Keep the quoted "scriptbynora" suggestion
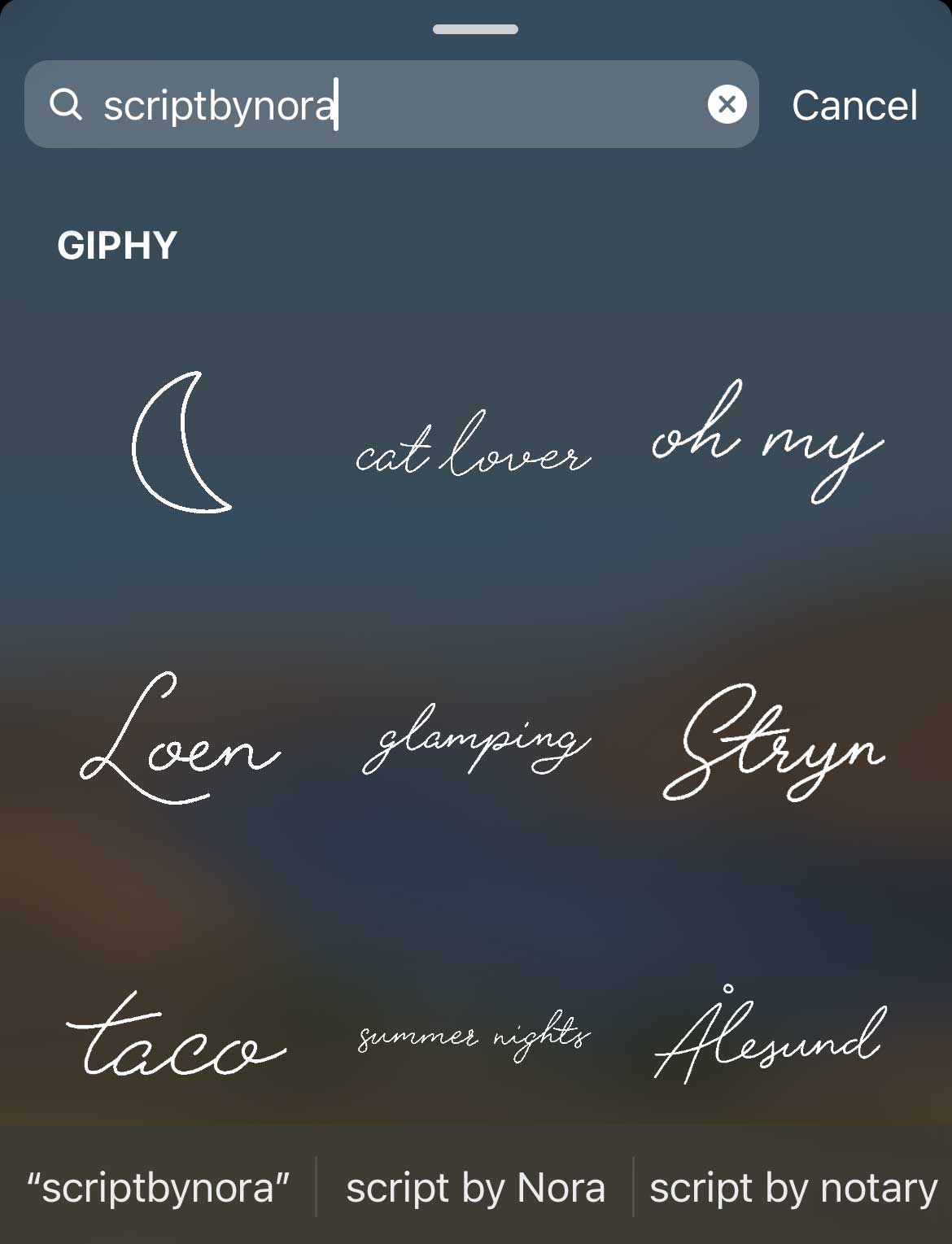Image resolution: width=952 pixels, height=1244 pixels. coord(158,1188)
